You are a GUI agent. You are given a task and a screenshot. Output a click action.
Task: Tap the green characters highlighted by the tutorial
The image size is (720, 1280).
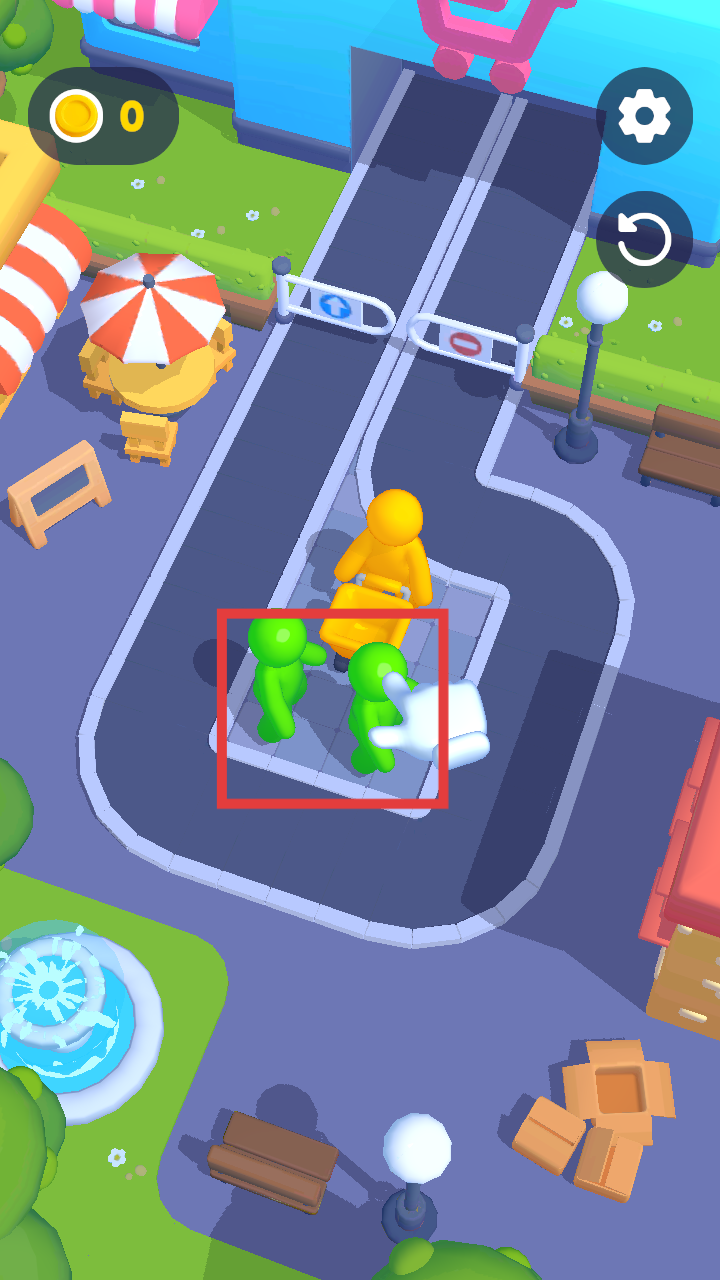pyautogui.click(x=331, y=706)
